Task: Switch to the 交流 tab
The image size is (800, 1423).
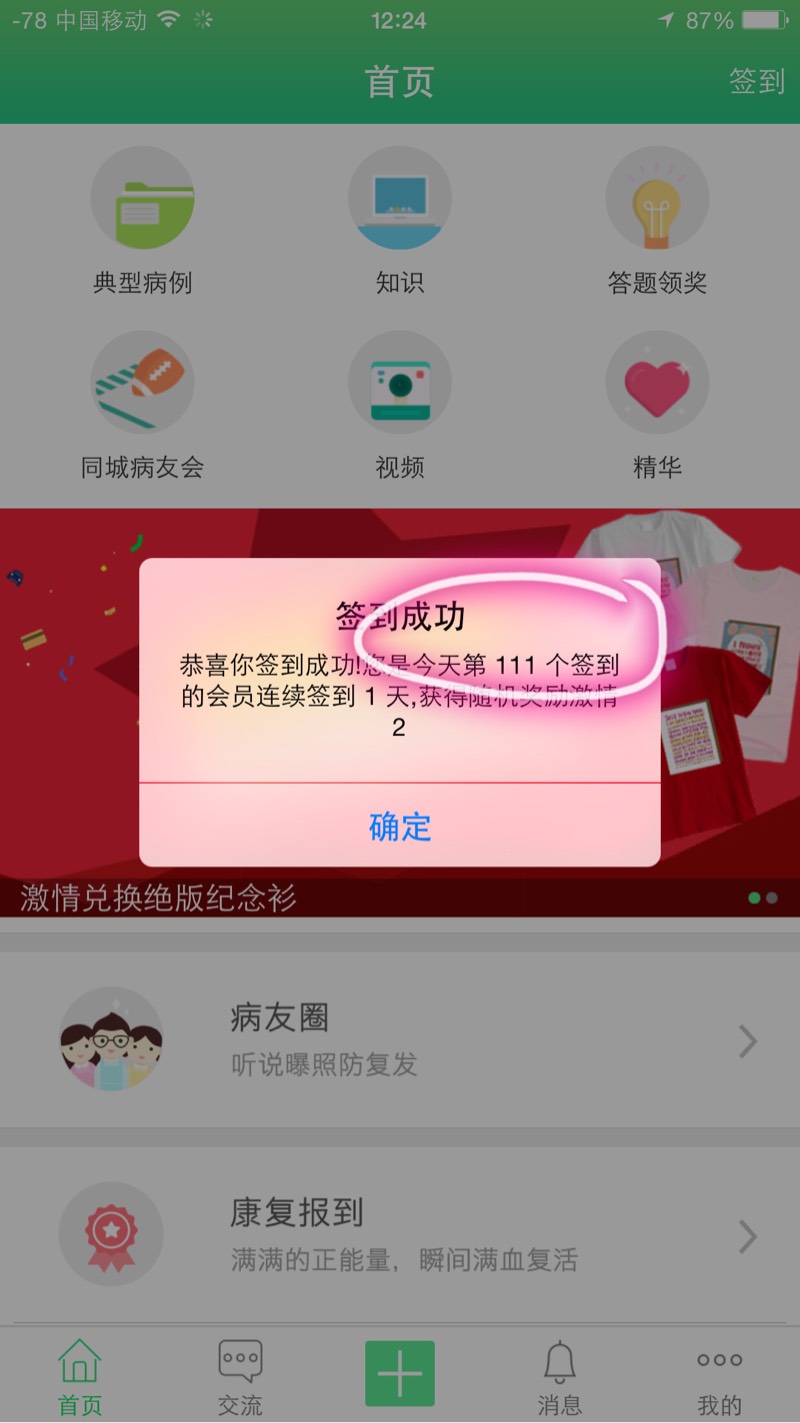Action: [x=240, y=1377]
